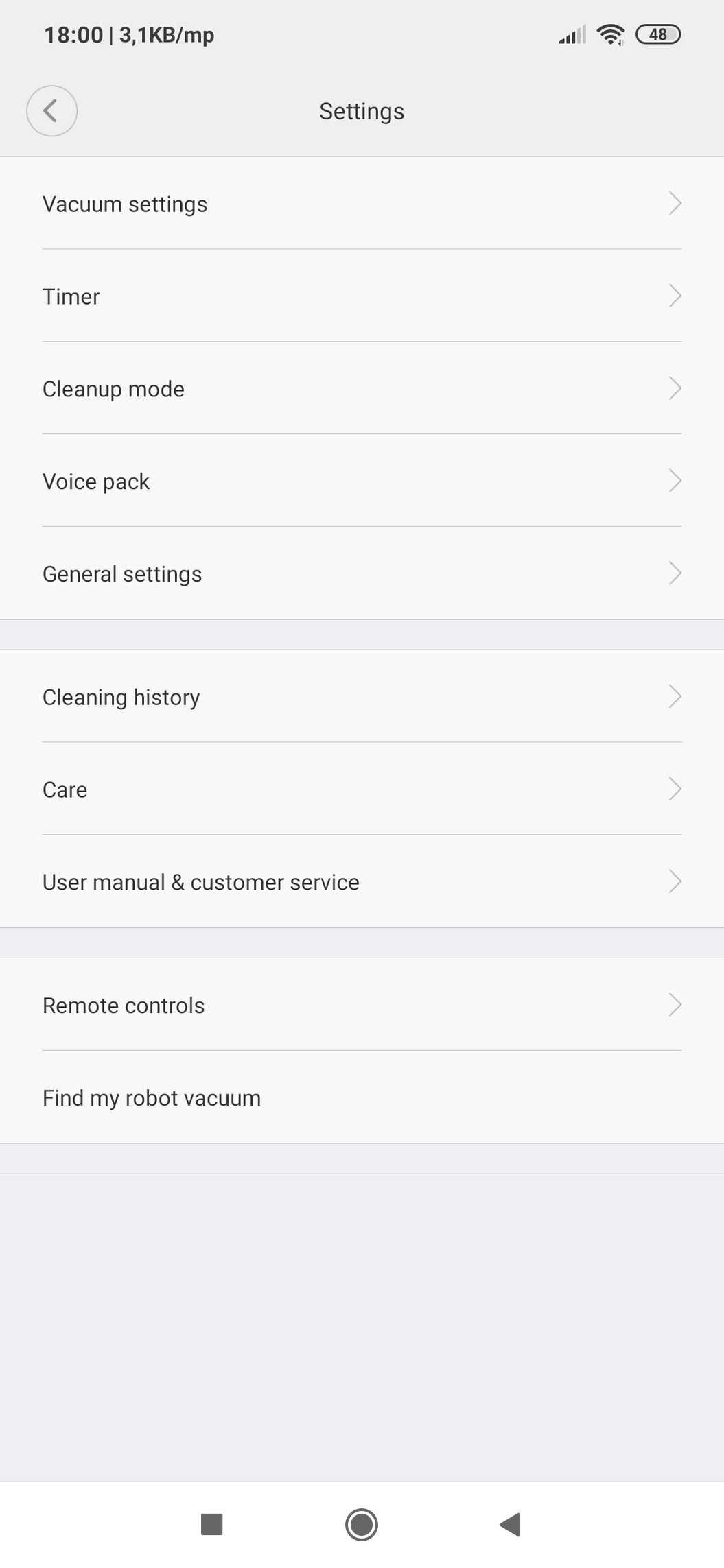This screenshot has width=724, height=1568.
Task: Open the Care section
Action: [x=362, y=789]
